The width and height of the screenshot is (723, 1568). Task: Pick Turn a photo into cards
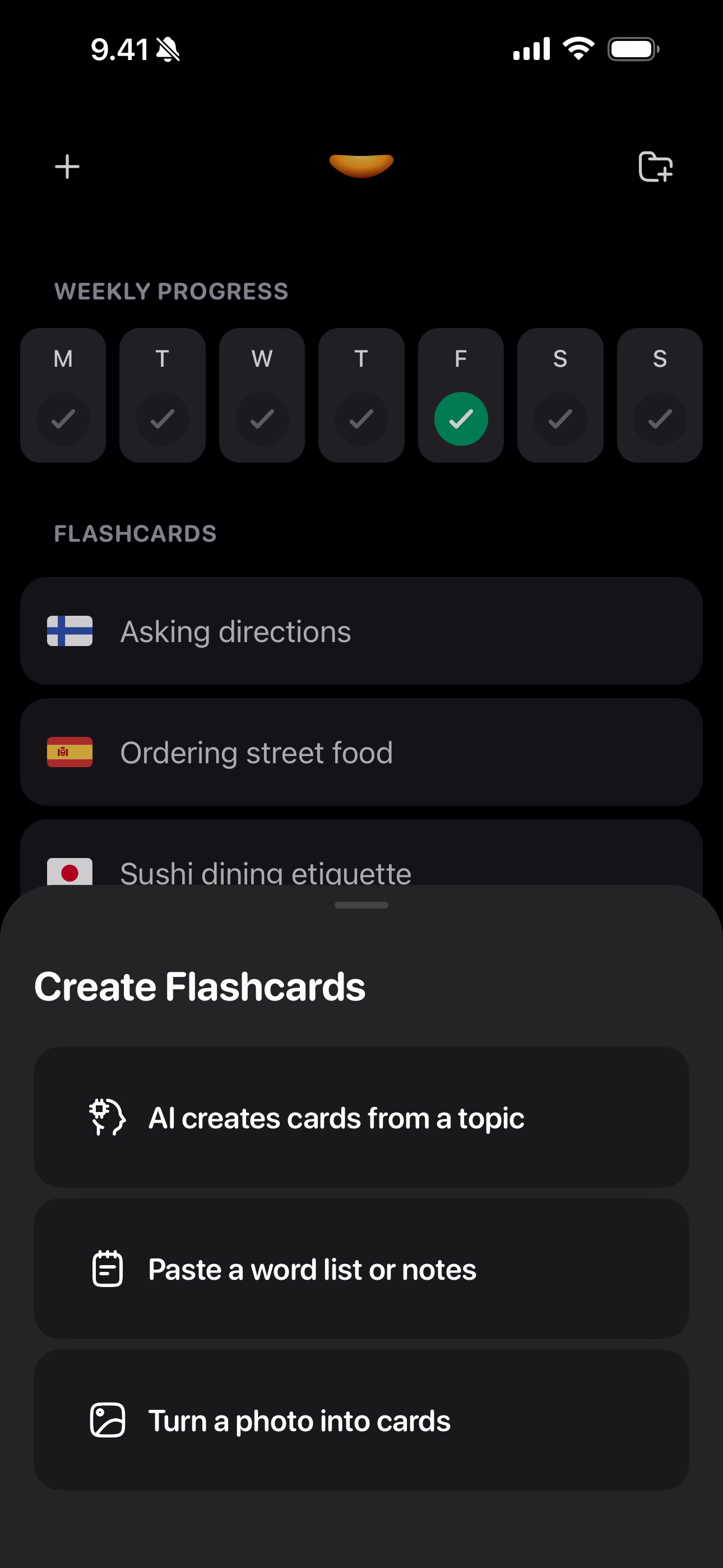click(x=361, y=1420)
